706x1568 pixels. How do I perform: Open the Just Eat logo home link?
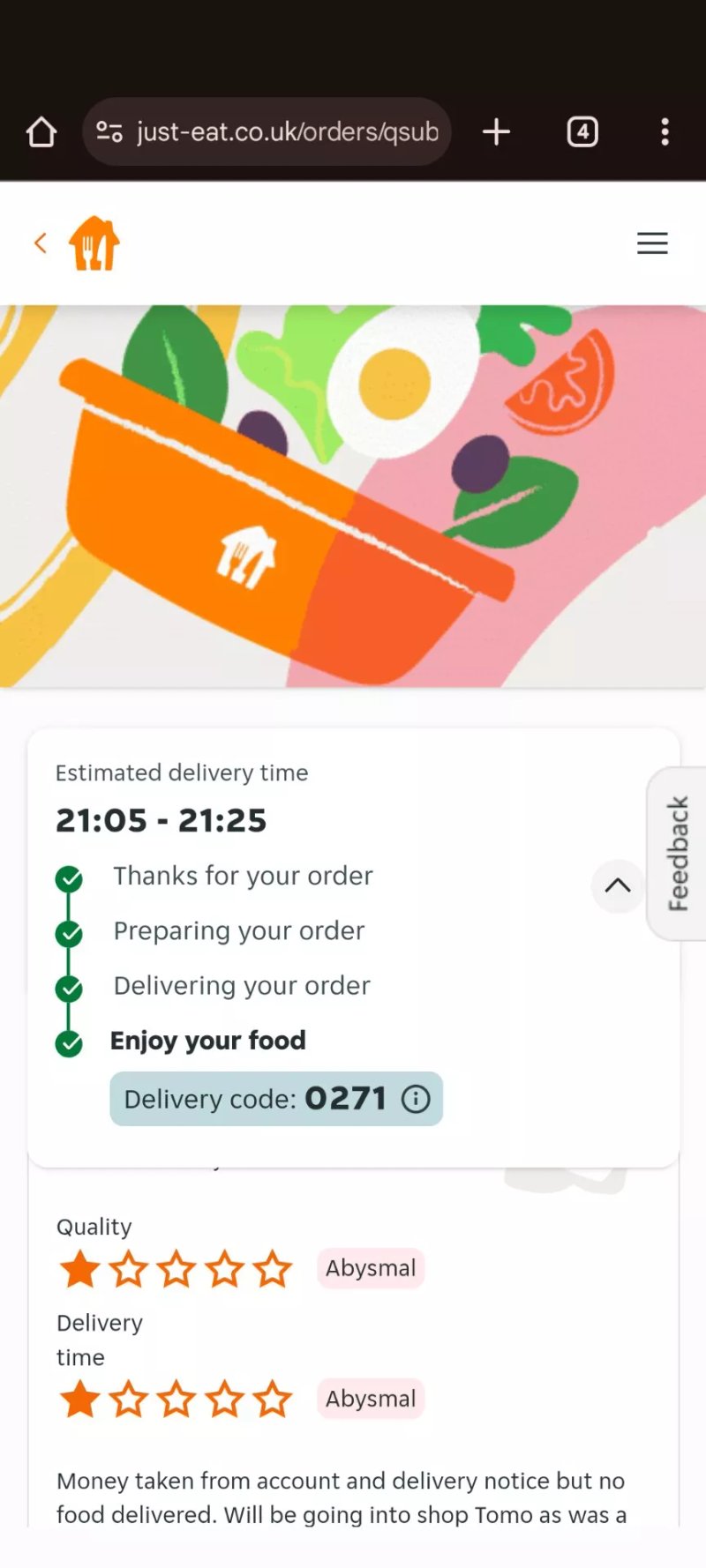(94, 243)
